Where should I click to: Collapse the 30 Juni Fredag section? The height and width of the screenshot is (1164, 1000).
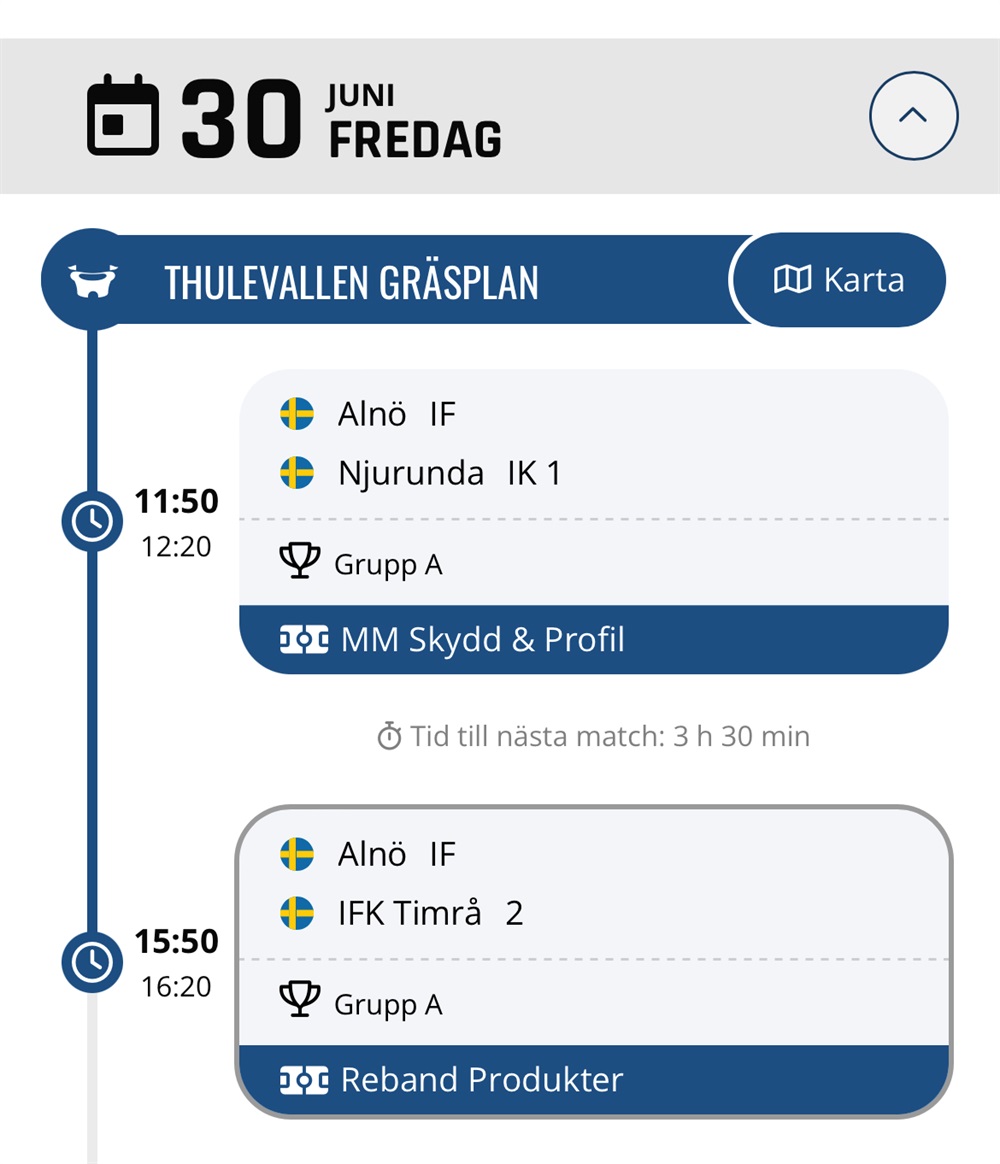(x=913, y=116)
